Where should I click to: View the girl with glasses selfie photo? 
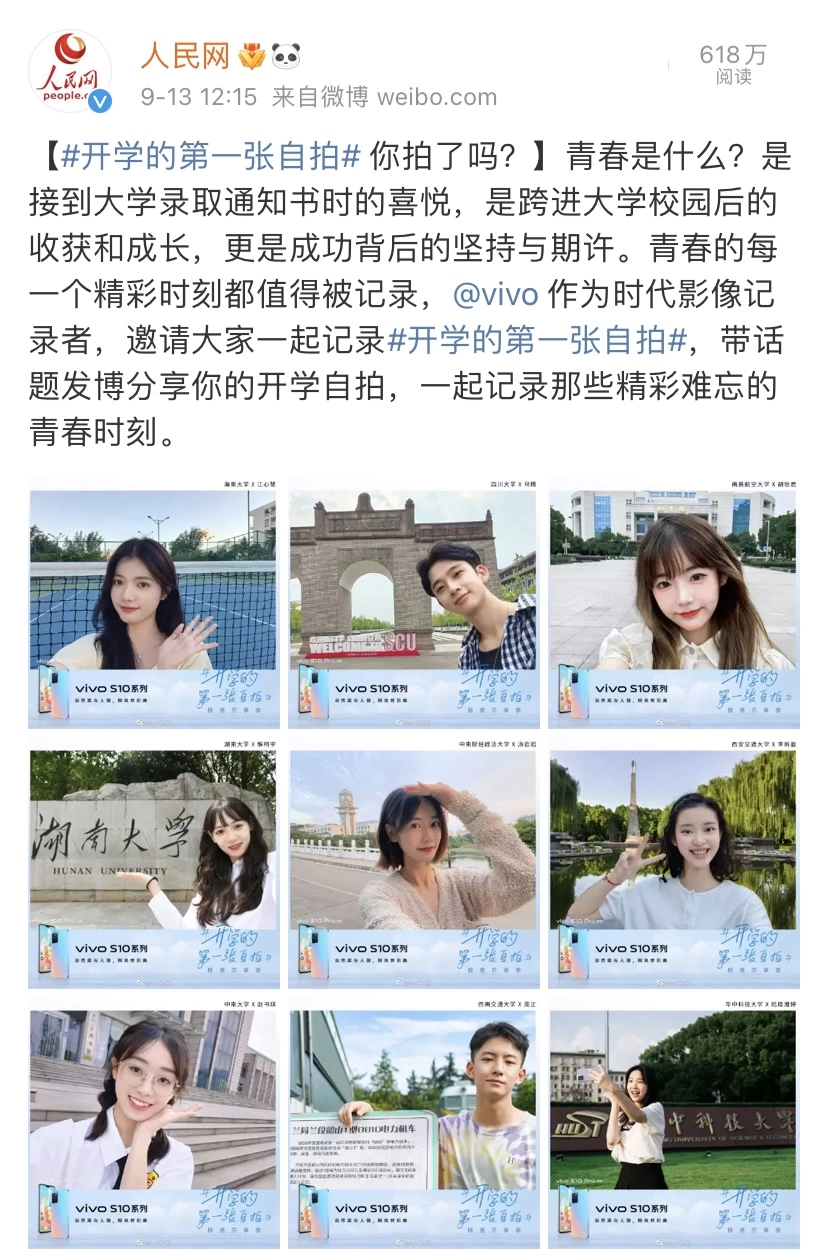153,1122
